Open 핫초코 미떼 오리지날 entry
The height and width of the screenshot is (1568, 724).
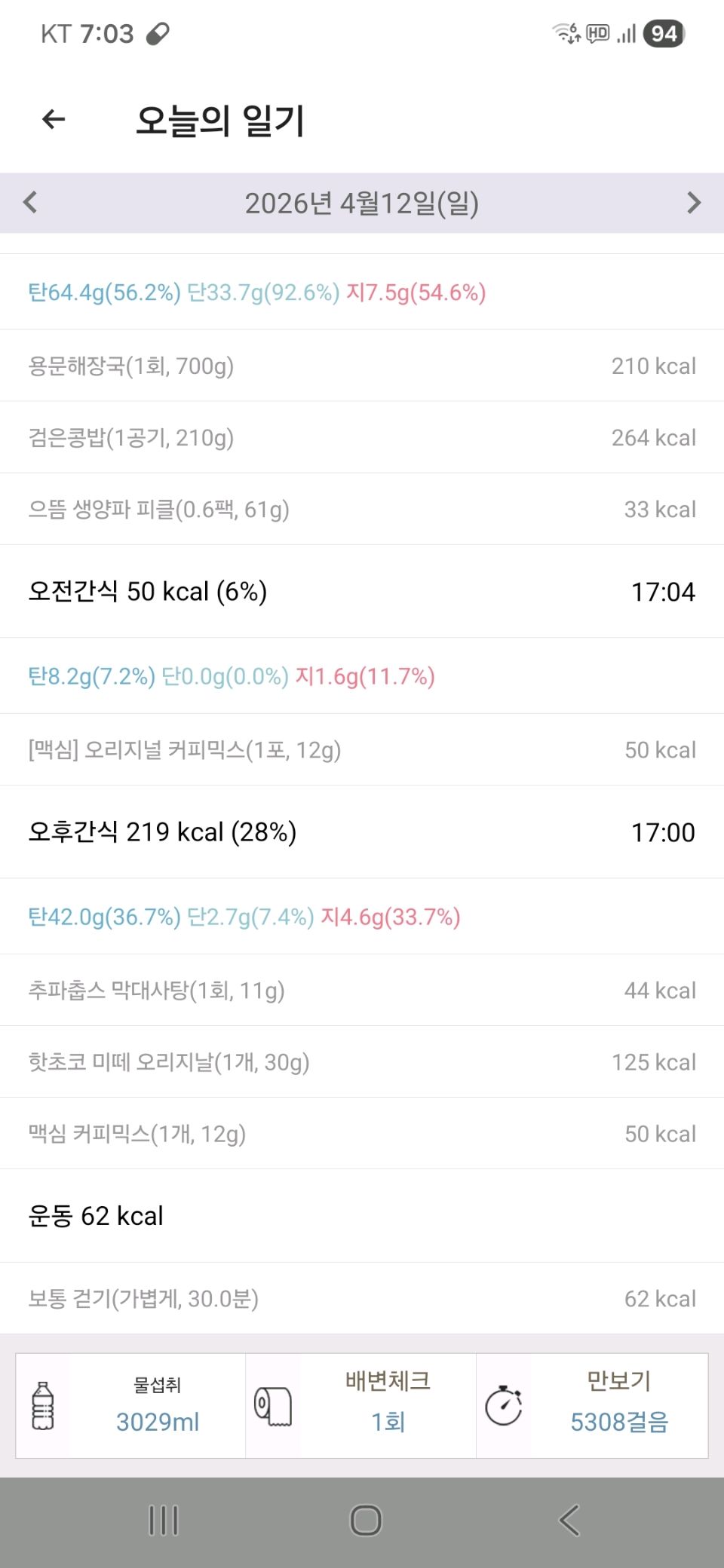(361, 1062)
